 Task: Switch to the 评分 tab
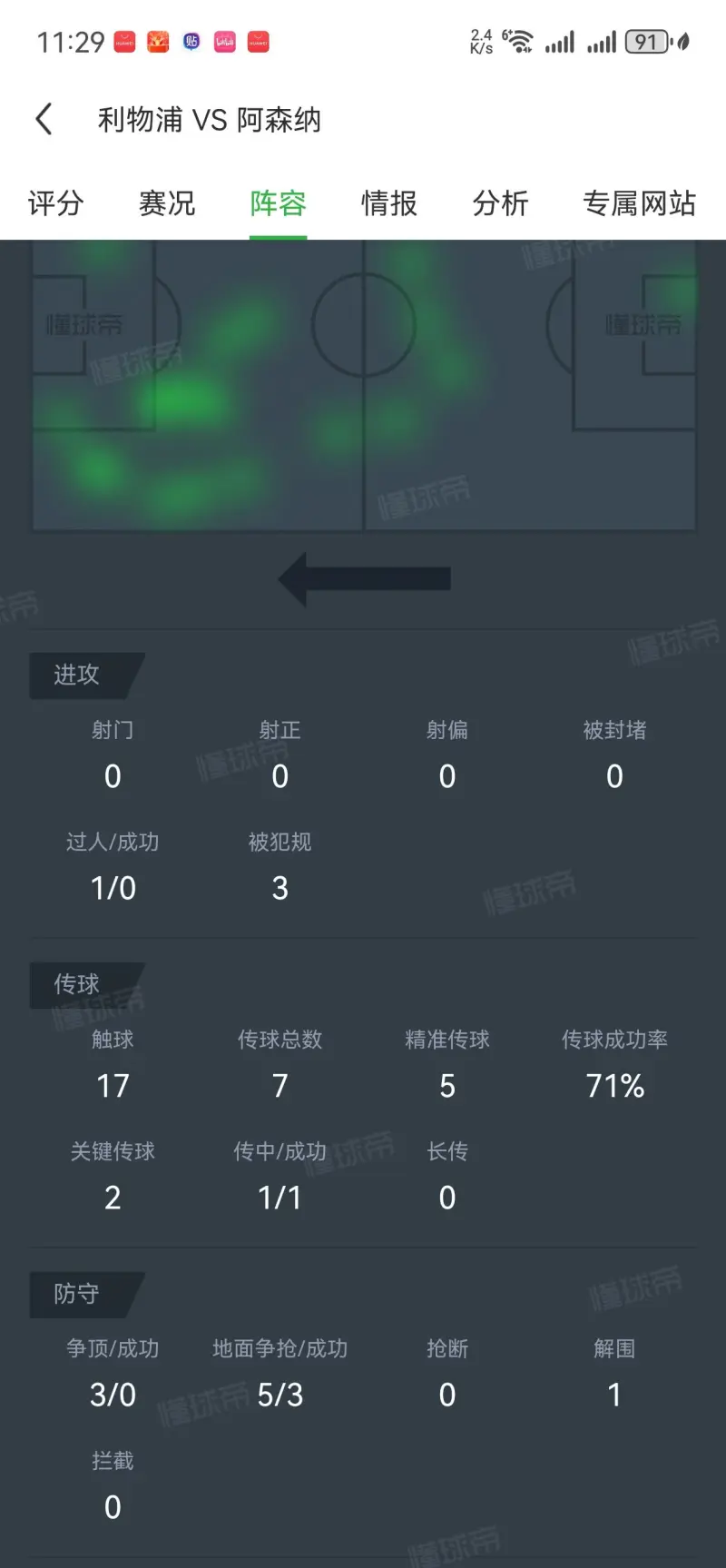[x=55, y=203]
